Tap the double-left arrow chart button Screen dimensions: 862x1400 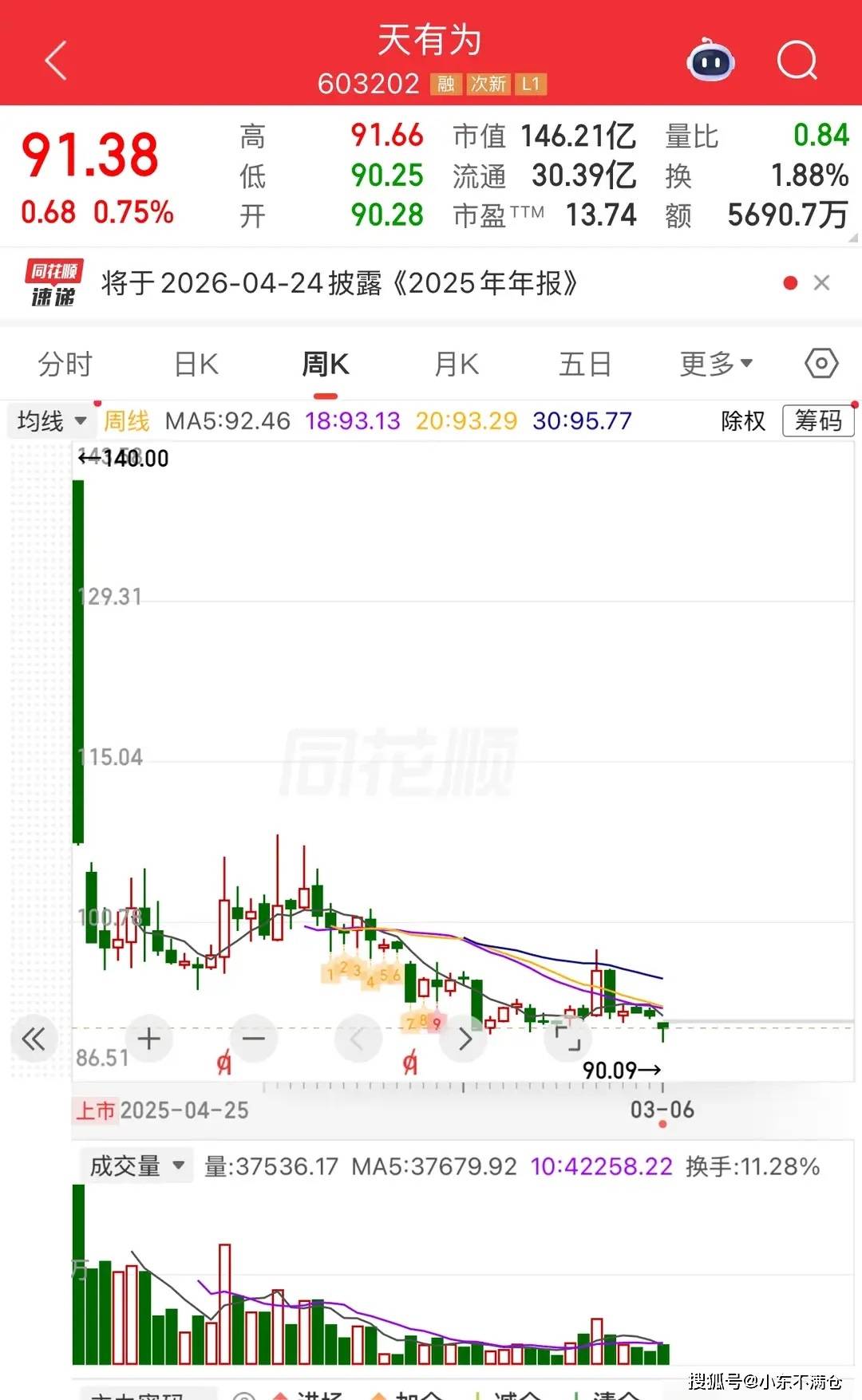tap(34, 1039)
